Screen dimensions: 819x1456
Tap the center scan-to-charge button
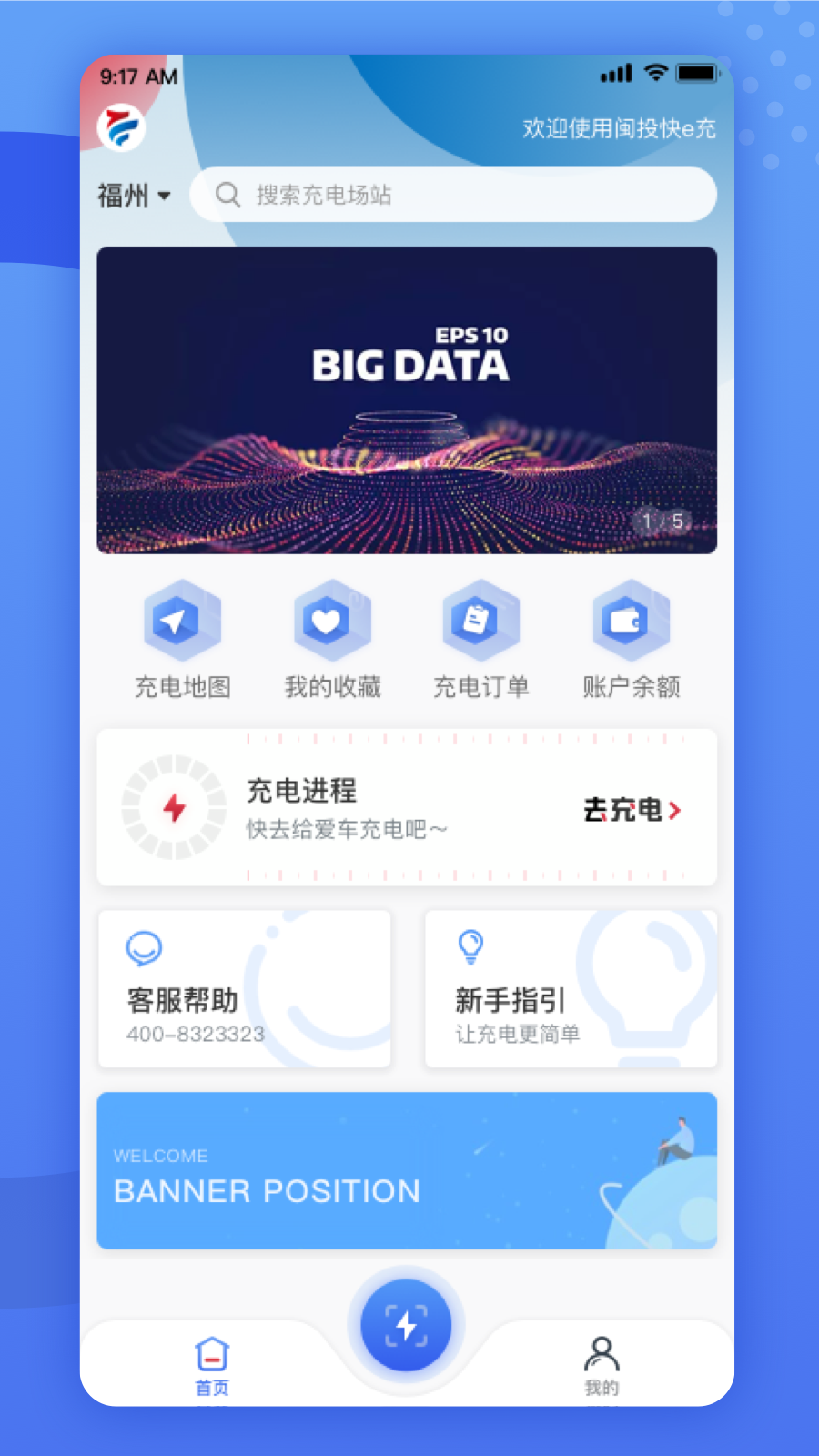click(x=406, y=1326)
